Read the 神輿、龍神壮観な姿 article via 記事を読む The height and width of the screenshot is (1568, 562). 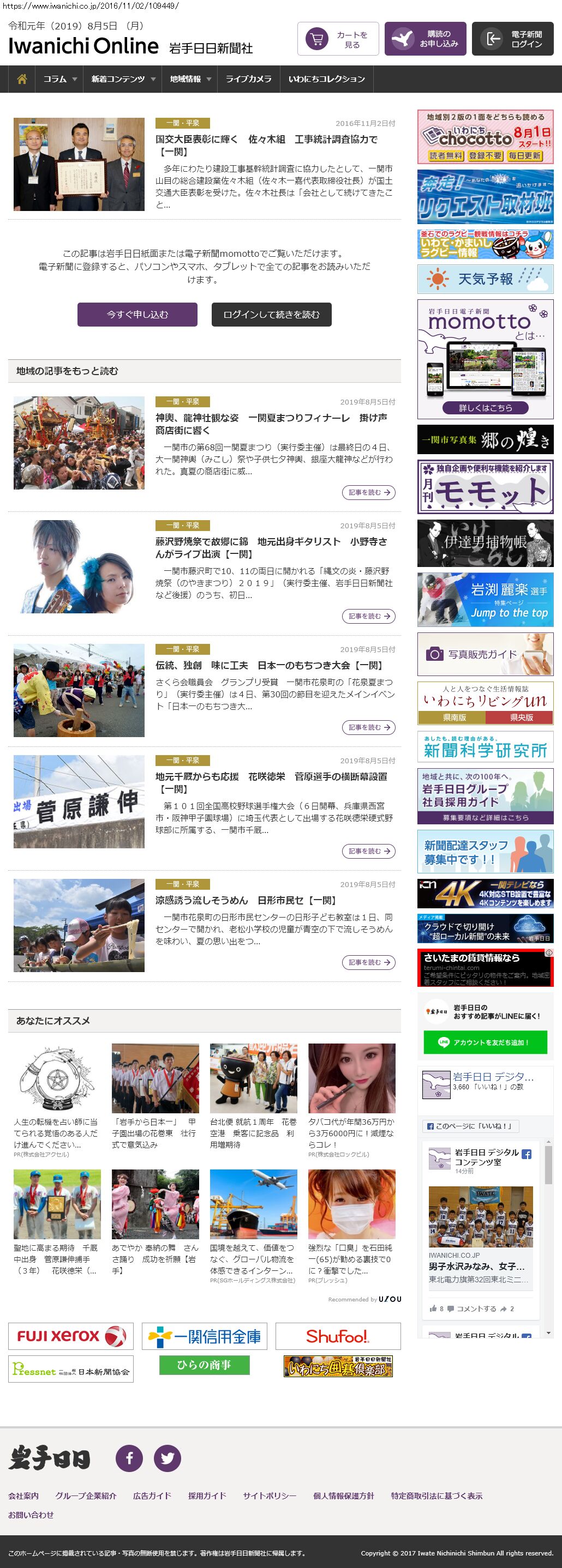pyautogui.click(x=368, y=492)
